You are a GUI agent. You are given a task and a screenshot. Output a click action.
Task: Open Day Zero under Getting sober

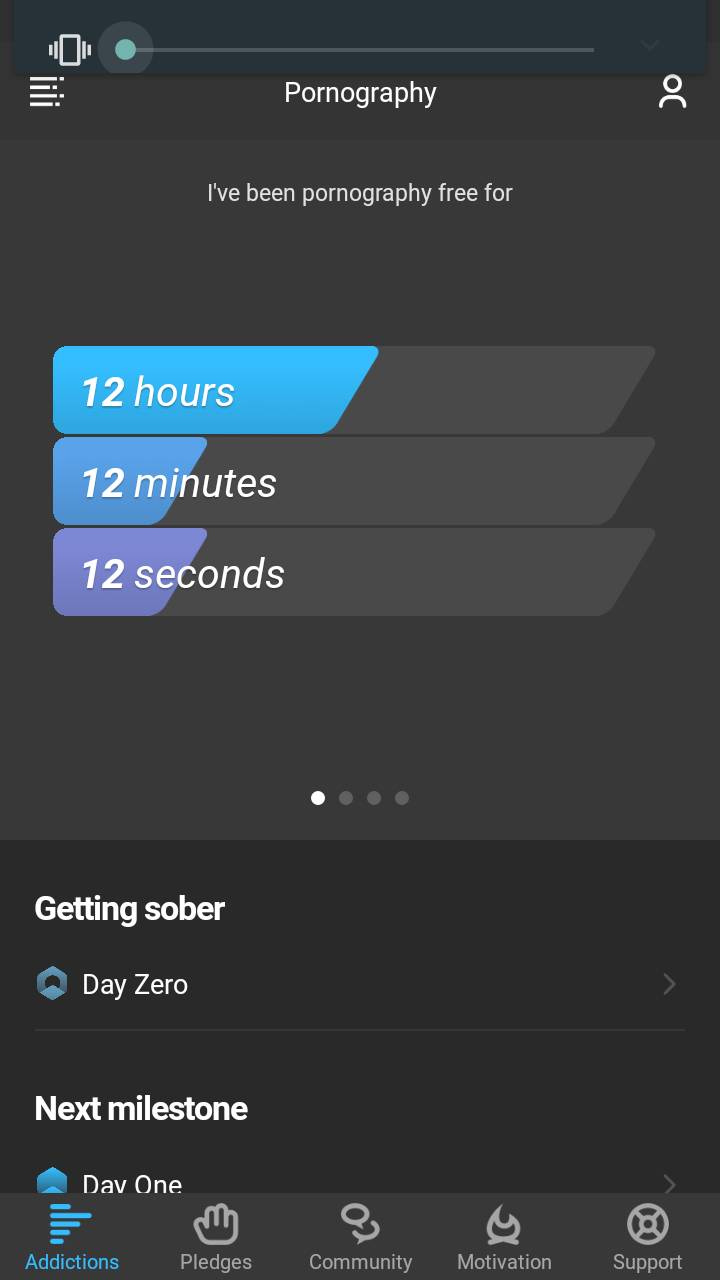(x=360, y=984)
